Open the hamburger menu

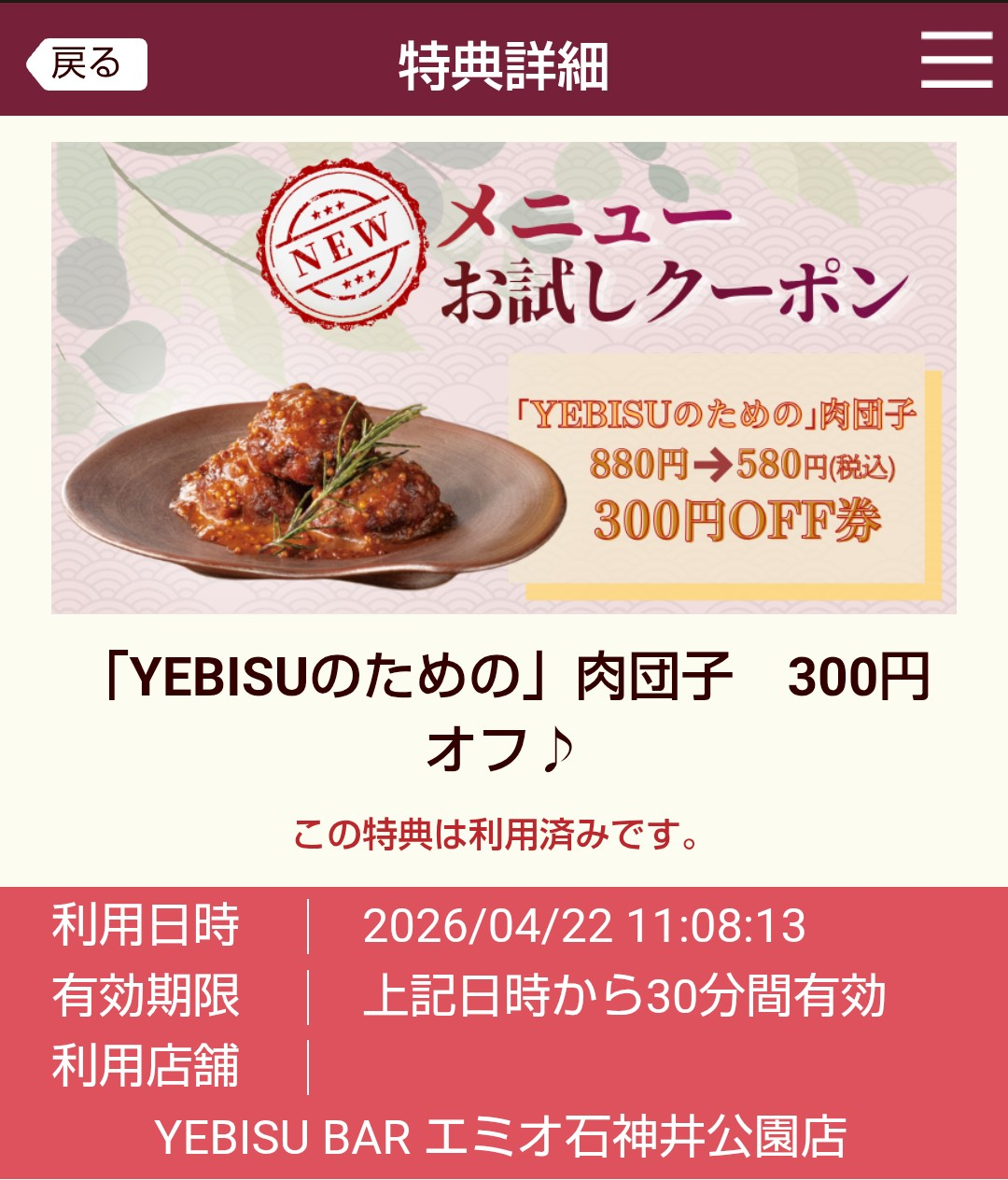point(956,61)
